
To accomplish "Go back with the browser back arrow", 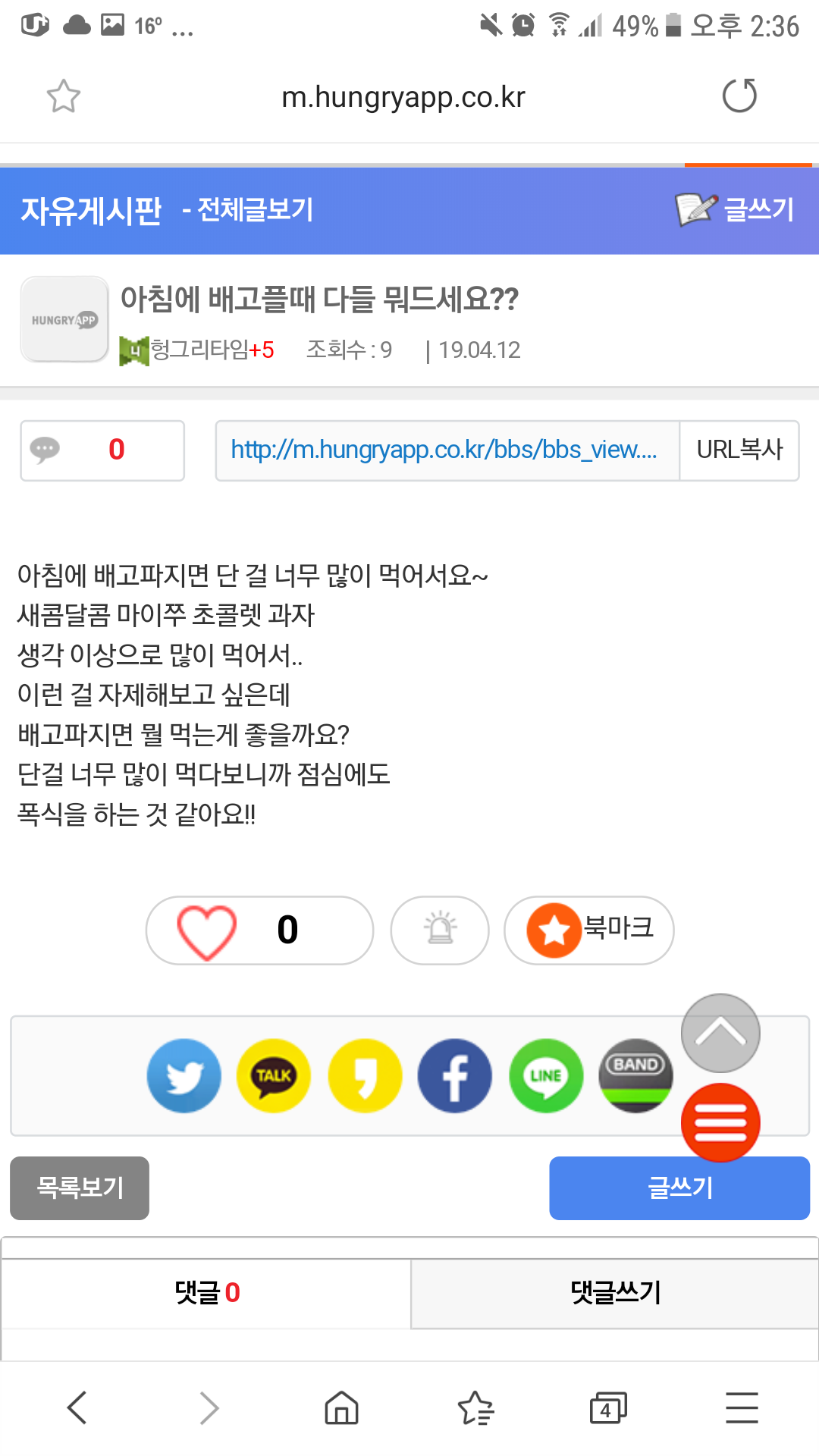I will 77,1408.
